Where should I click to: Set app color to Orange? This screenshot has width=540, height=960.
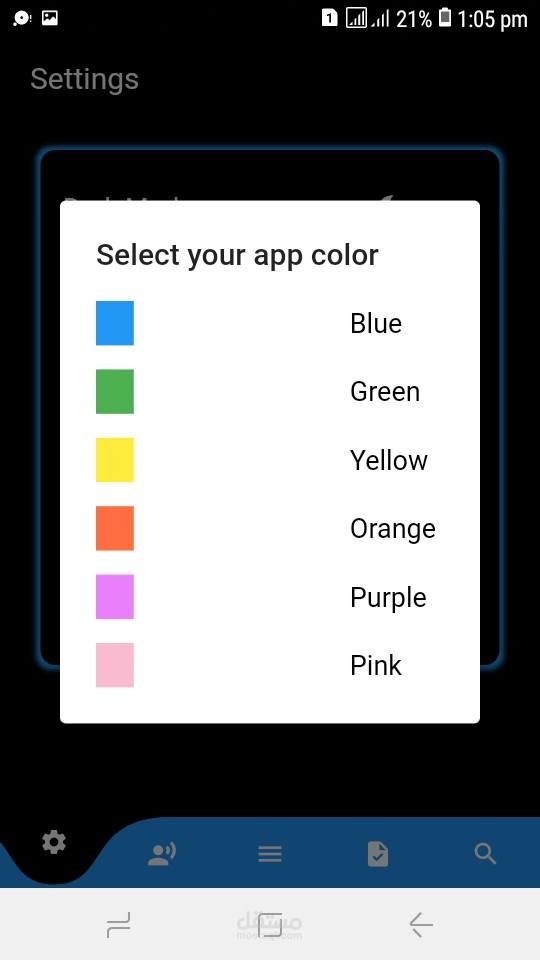(269, 528)
